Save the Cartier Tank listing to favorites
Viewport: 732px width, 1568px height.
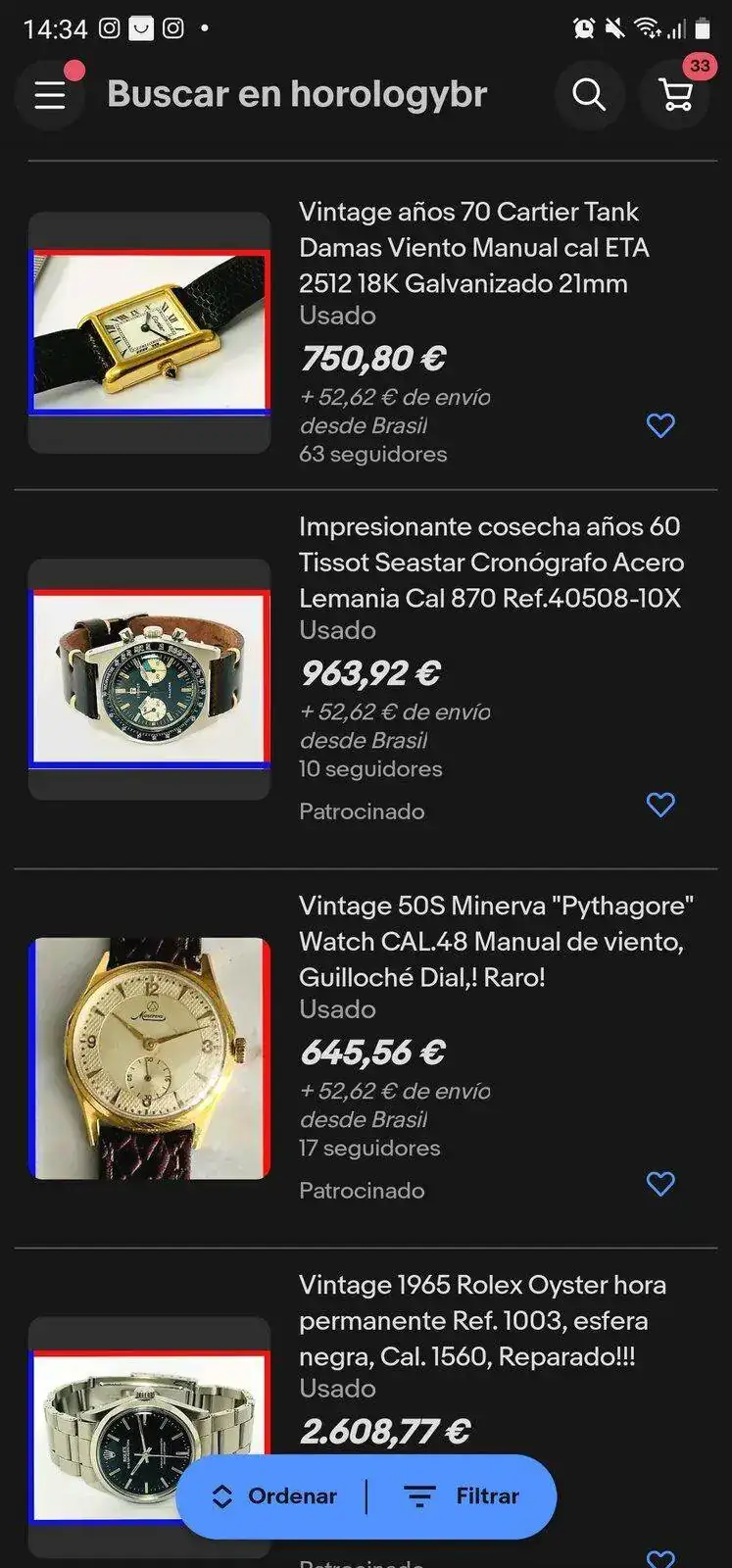pos(661,425)
